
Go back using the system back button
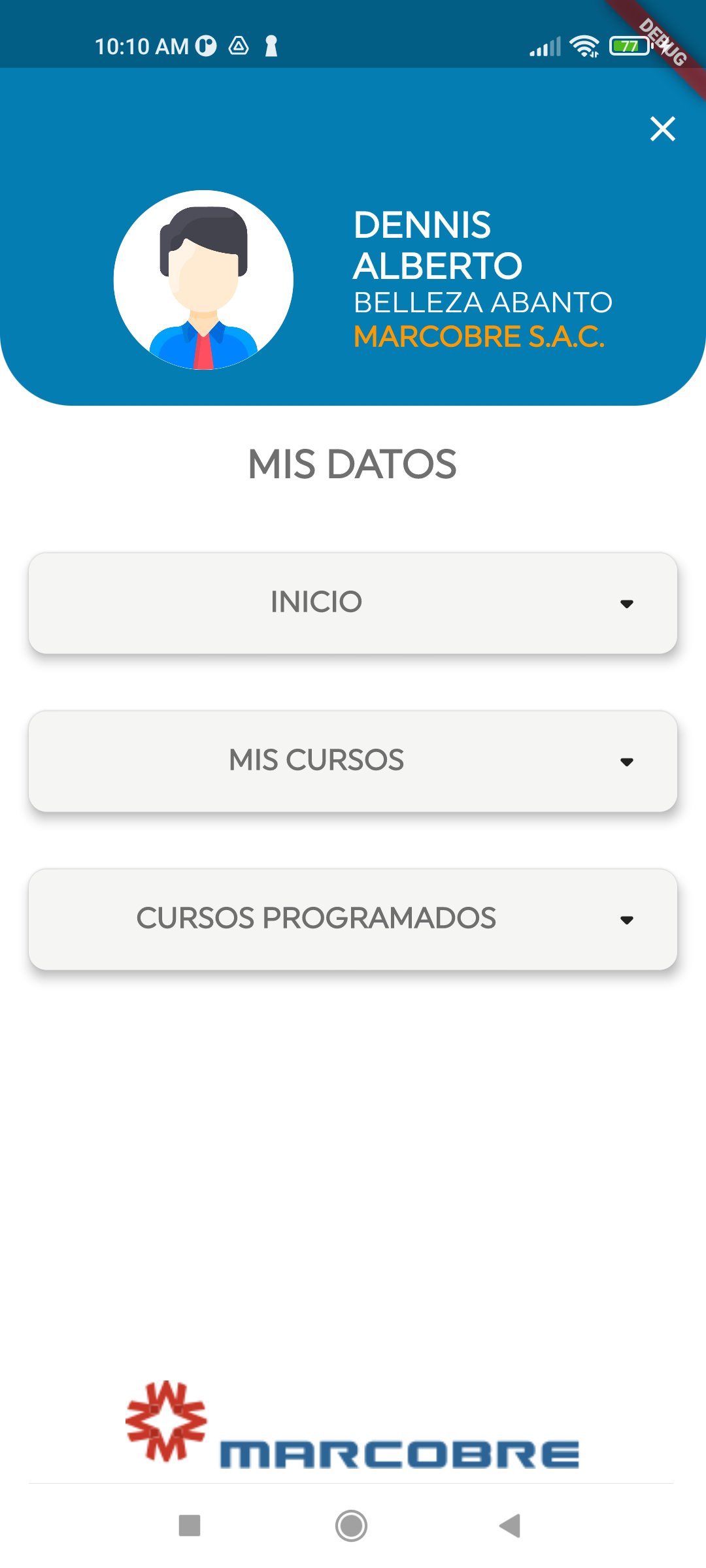tap(510, 1526)
